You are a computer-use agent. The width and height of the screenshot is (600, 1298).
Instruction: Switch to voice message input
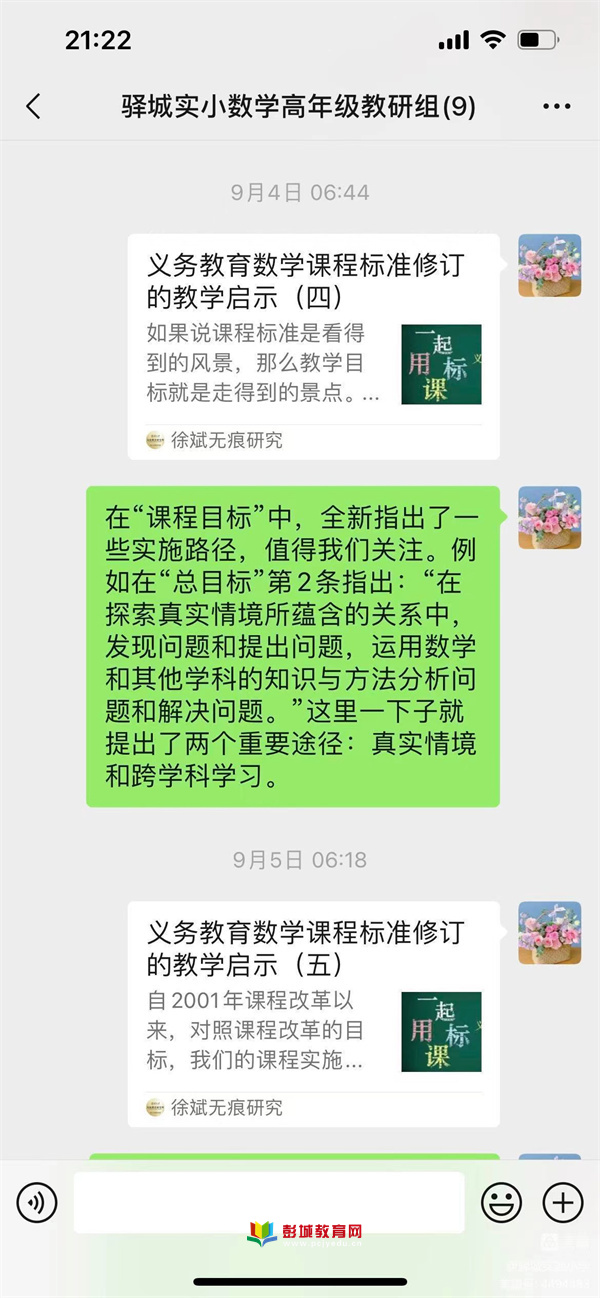[37, 1202]
